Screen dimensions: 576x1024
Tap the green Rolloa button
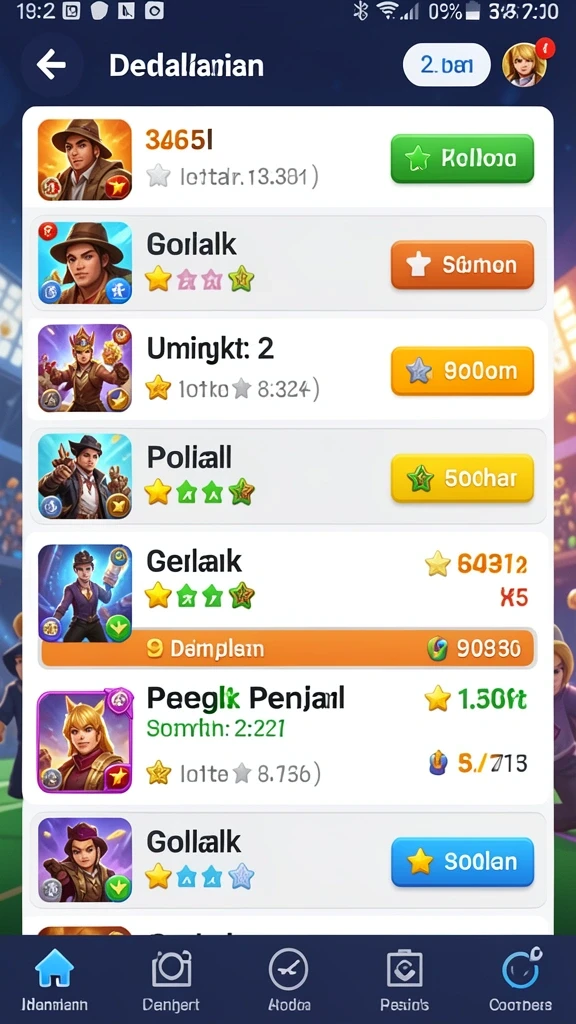tap(462, 158)
